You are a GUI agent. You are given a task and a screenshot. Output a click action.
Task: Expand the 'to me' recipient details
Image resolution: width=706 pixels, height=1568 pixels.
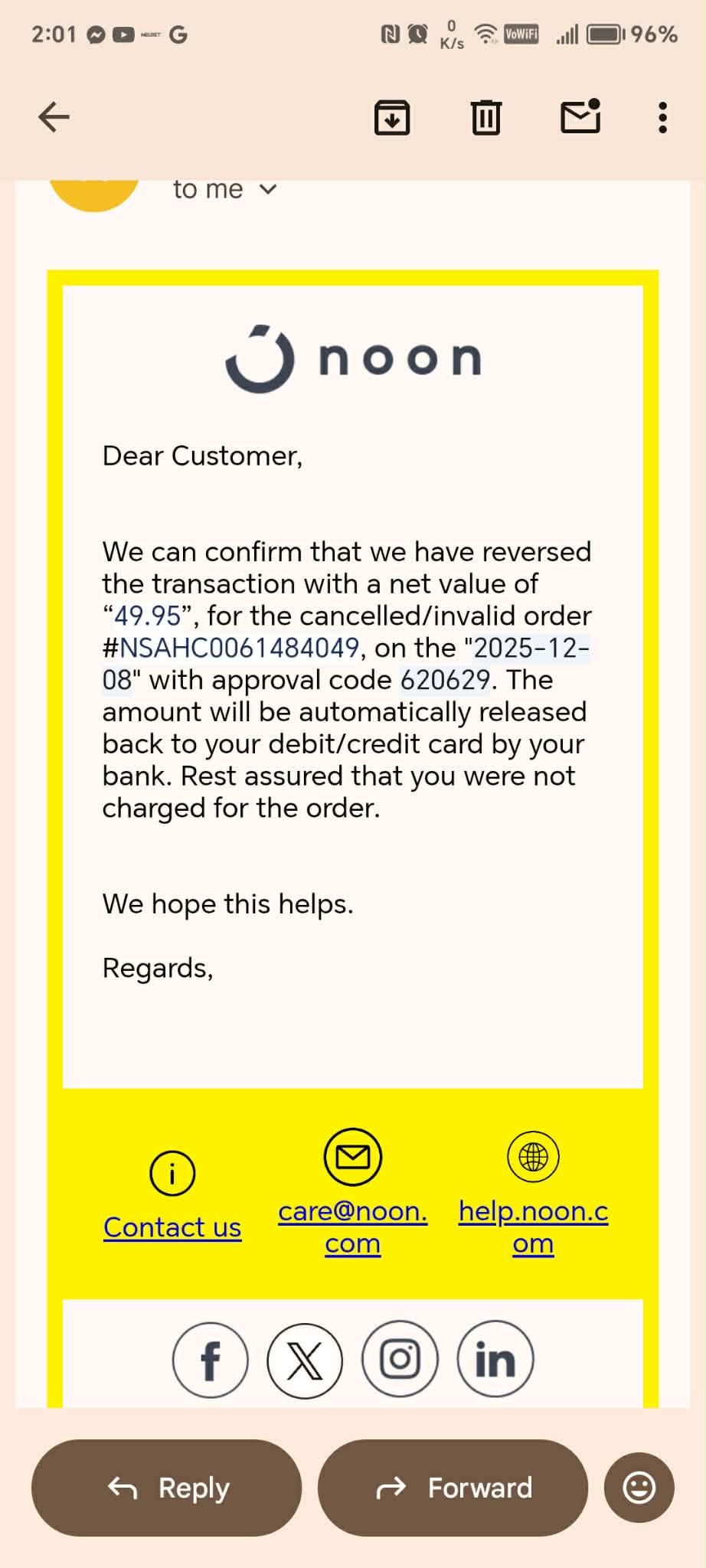266,189
